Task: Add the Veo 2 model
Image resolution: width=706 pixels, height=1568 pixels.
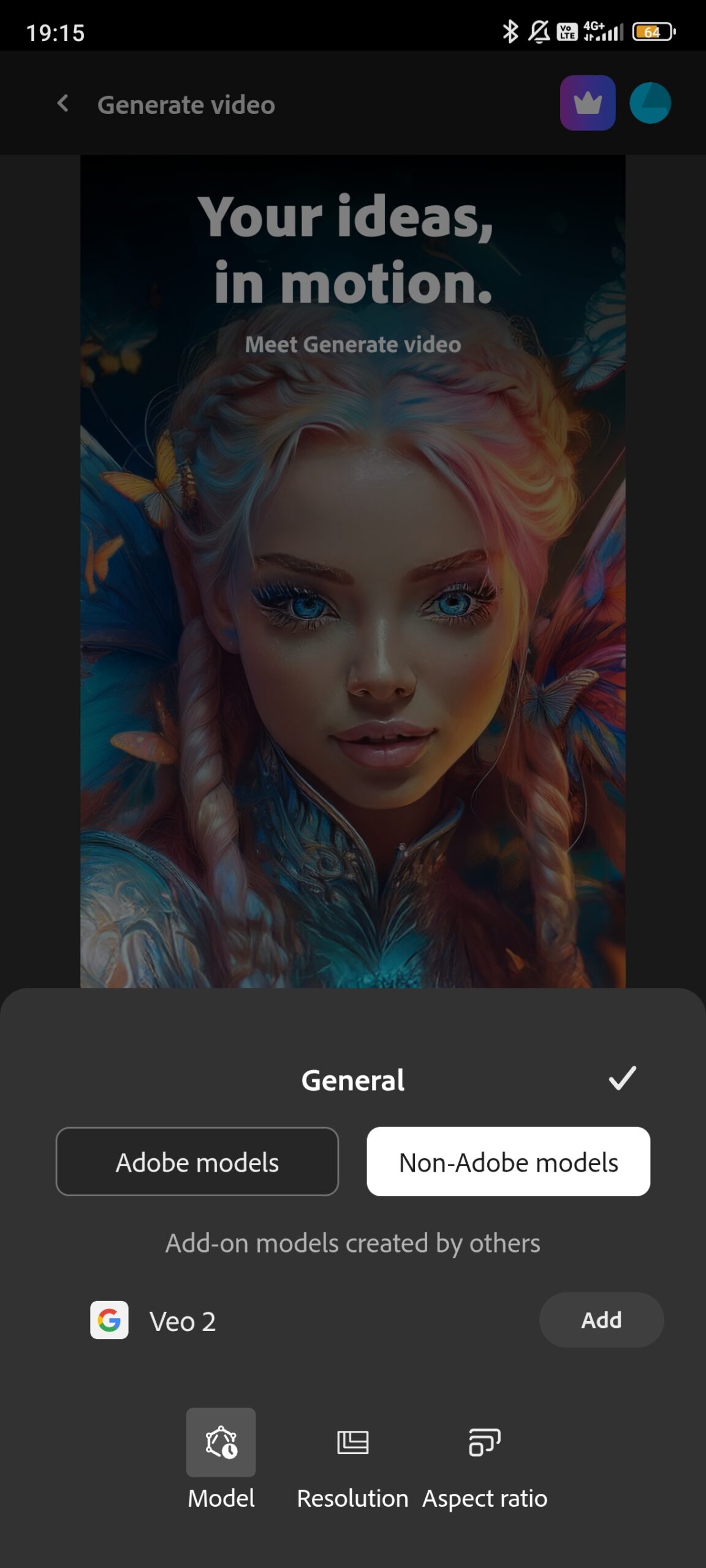Action: 601,1319
